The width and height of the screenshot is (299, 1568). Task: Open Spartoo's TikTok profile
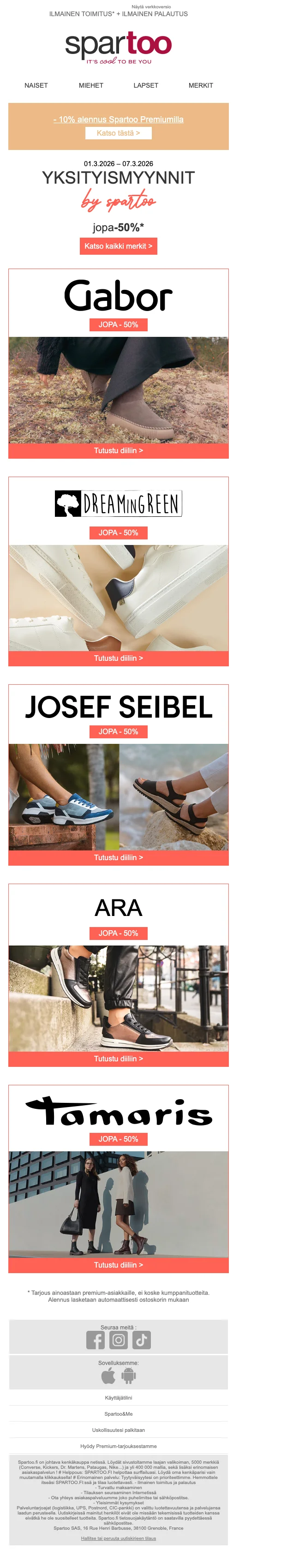(141, 1340)
